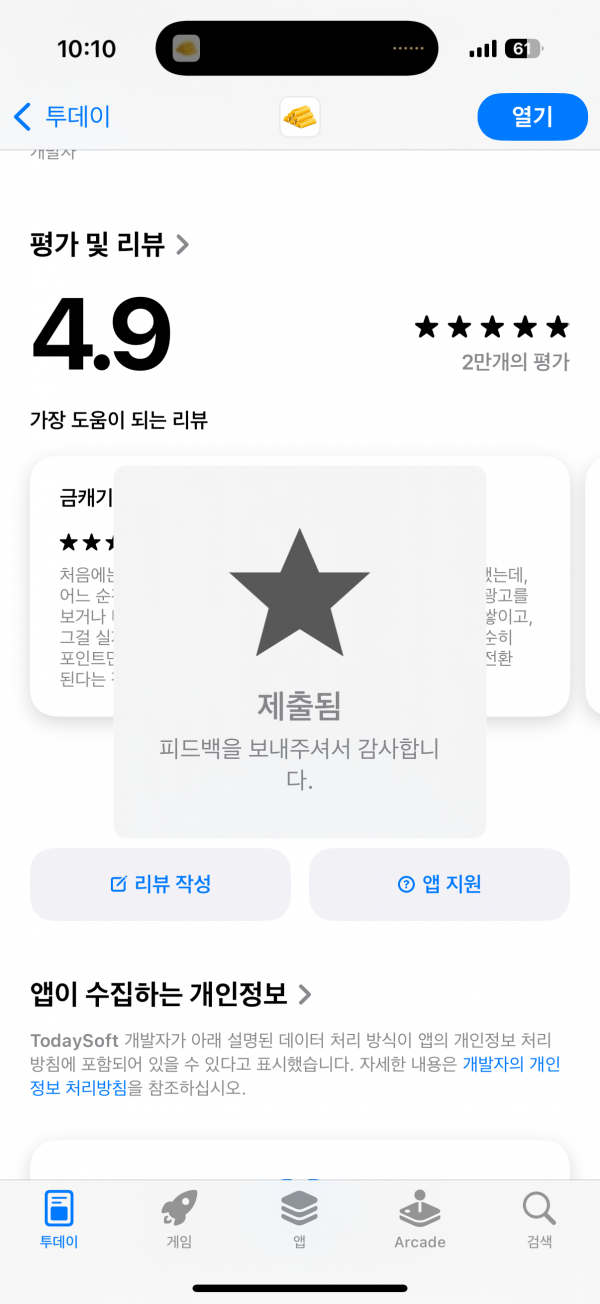Open the 평가 및 리뷰 section

point(110,244)
